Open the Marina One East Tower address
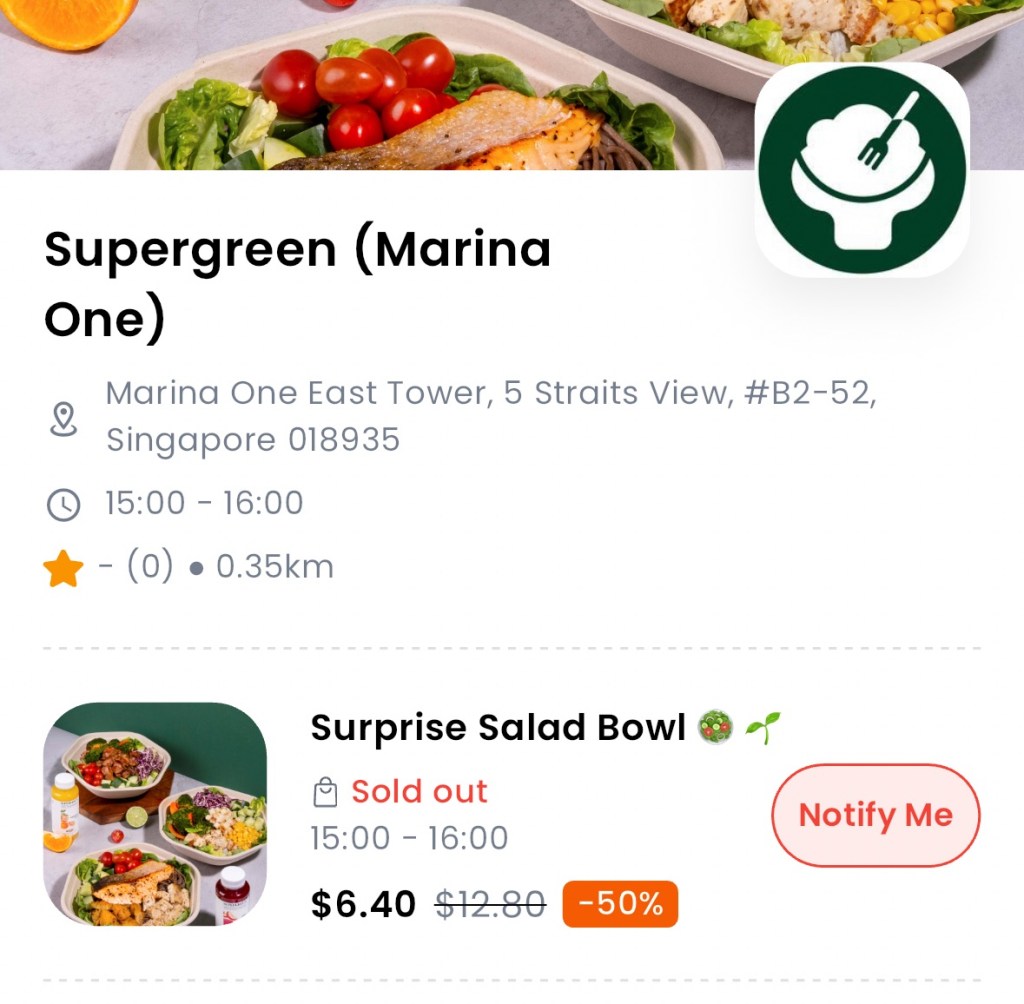Image resolution: width=1024 pixels, height=1004 pixels. 490,416
